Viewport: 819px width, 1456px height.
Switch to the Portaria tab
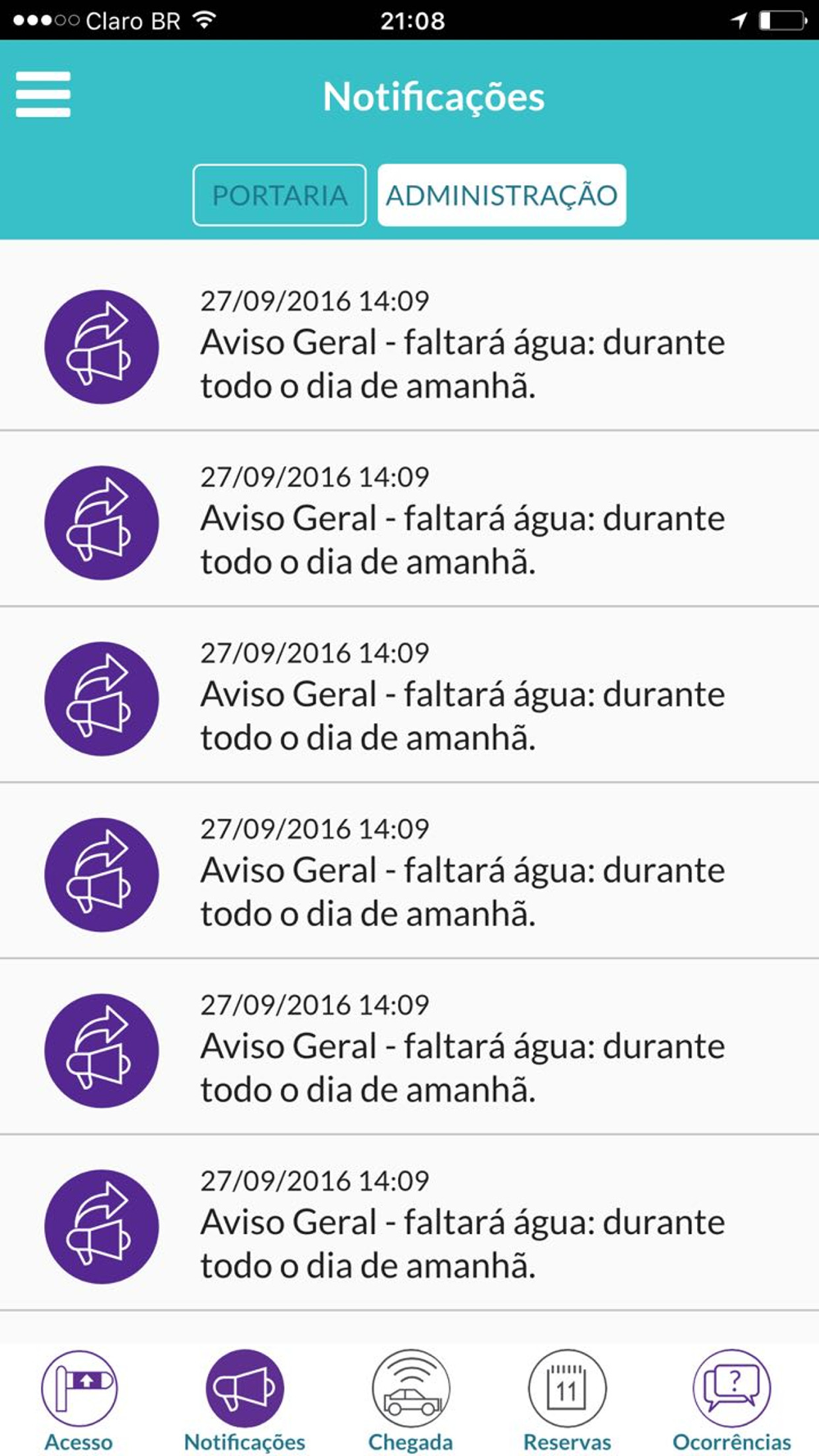pyautogui.click(x=279, y=195)
